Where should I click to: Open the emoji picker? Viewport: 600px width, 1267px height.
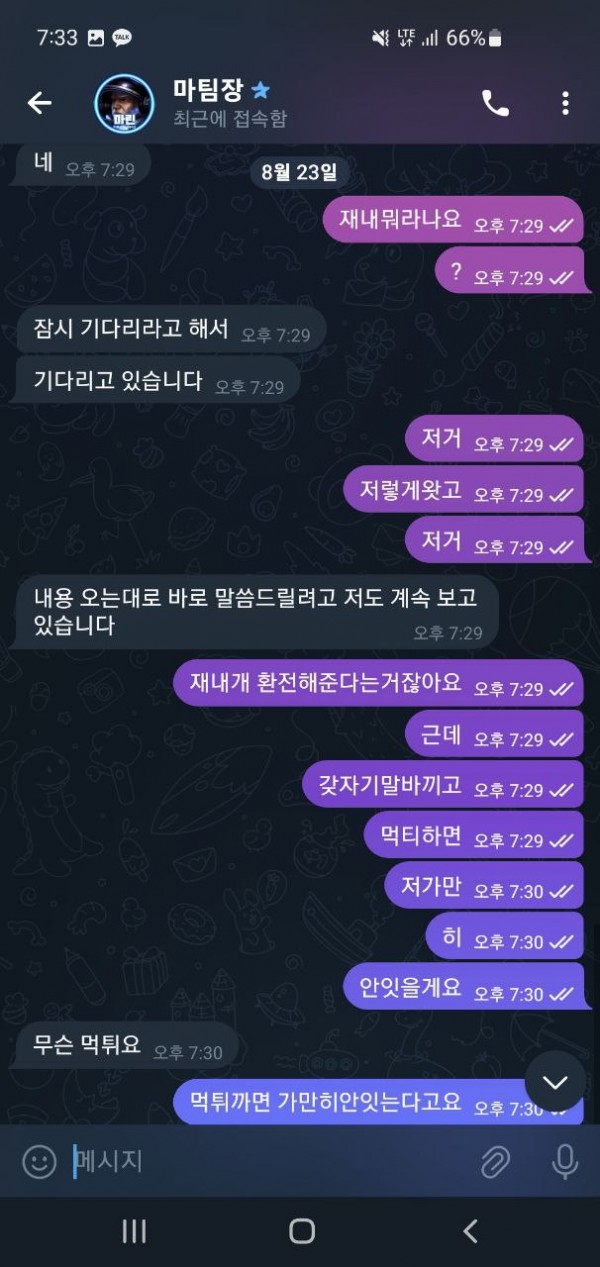39,1161
